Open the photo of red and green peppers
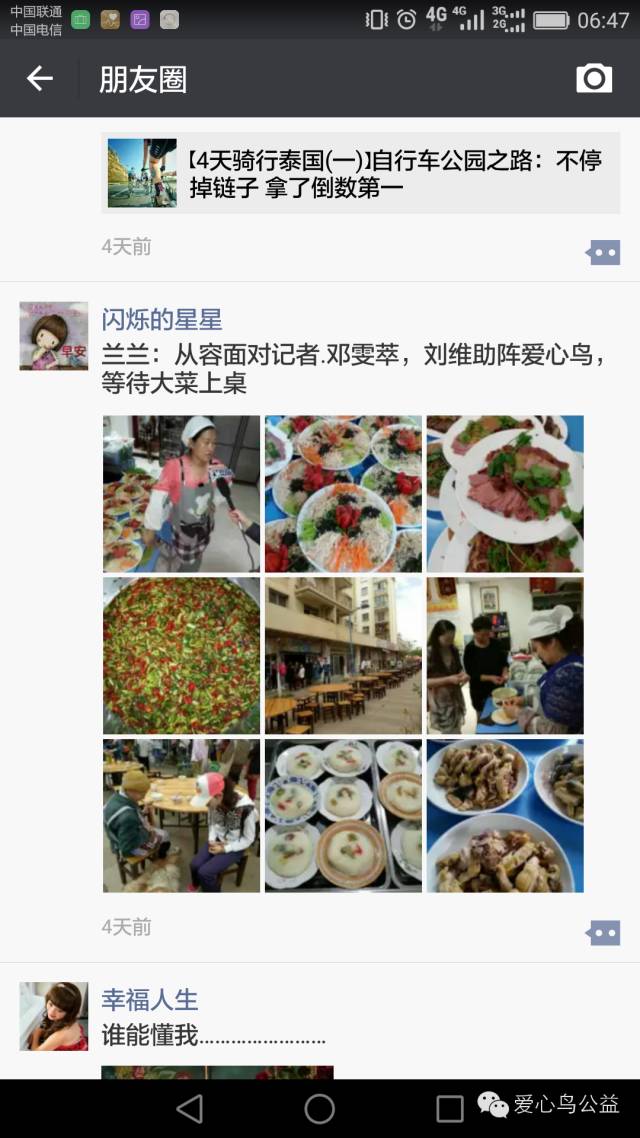 pyautogui.click(x=181, y=656)
